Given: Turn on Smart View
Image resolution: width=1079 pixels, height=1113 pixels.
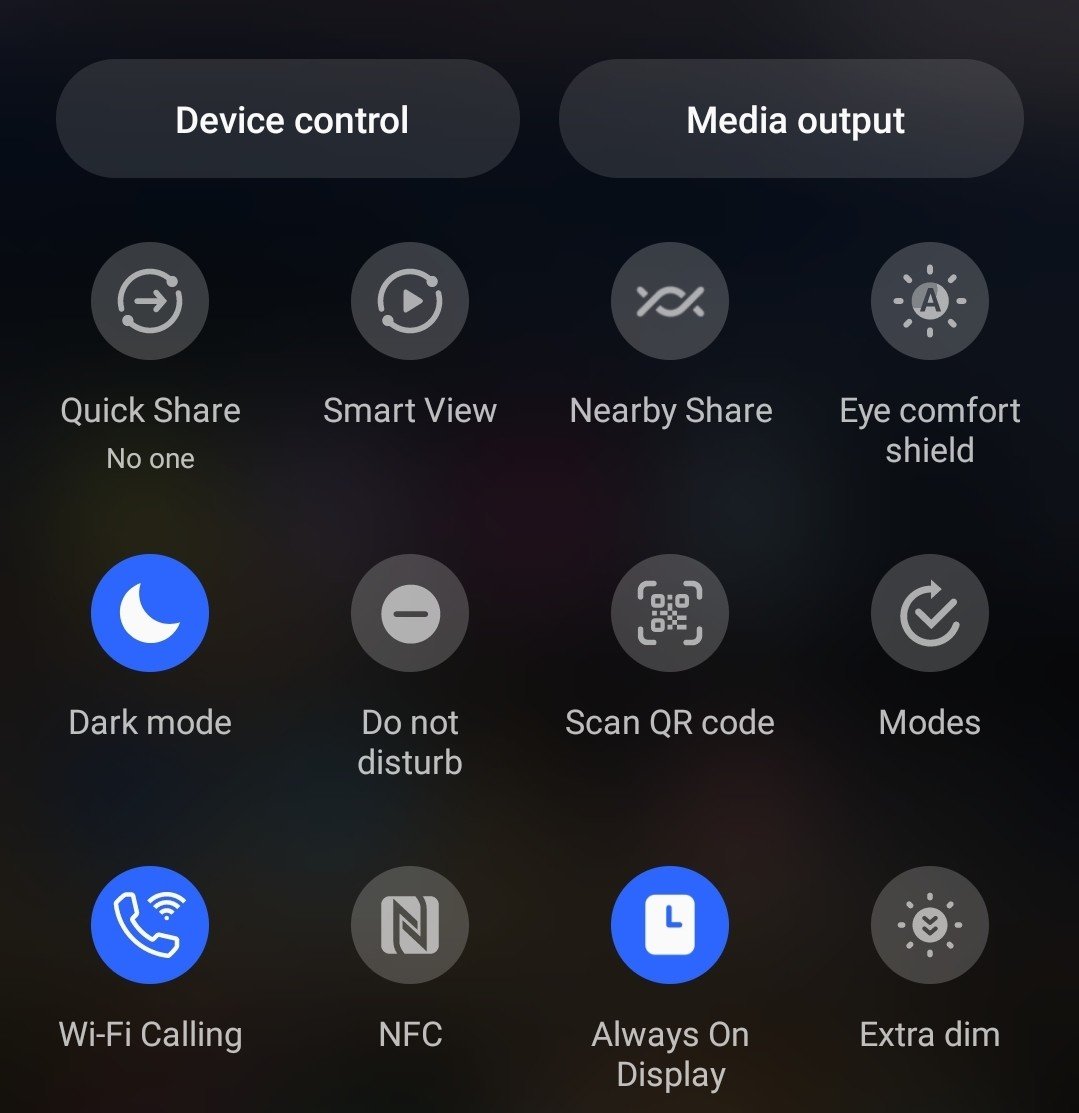Looking at the screenshot, I should [410, 300].
